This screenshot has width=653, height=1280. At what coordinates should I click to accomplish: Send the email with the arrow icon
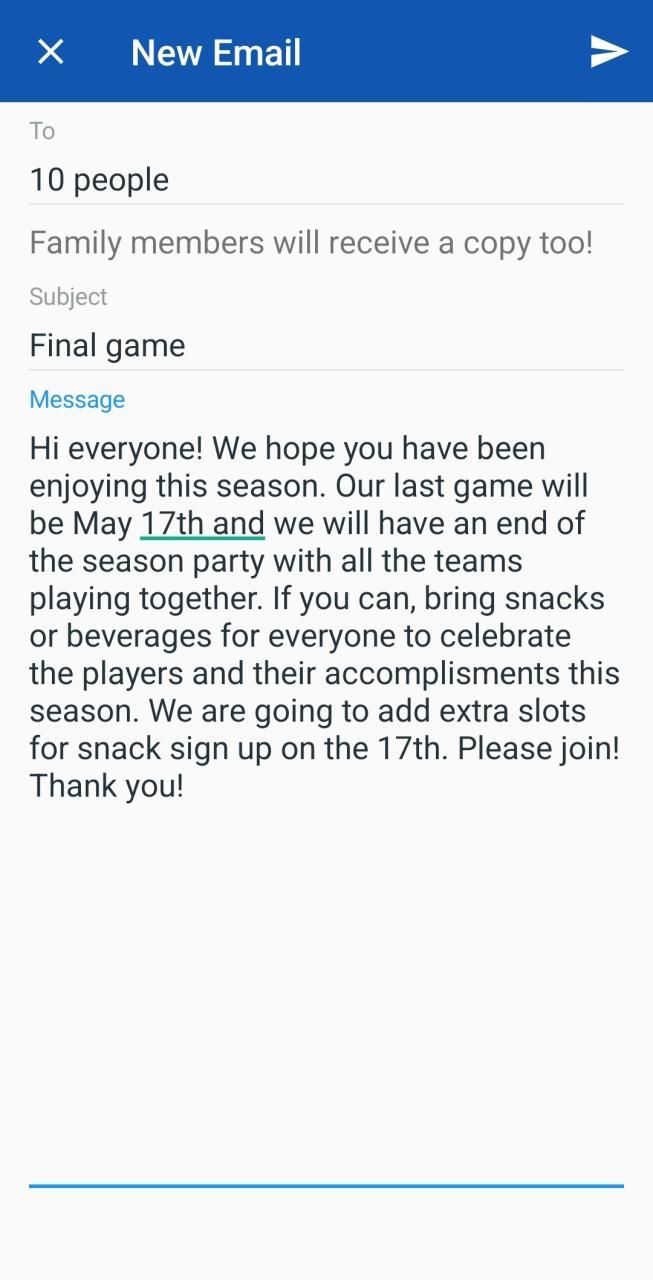(x=608, y=52)
